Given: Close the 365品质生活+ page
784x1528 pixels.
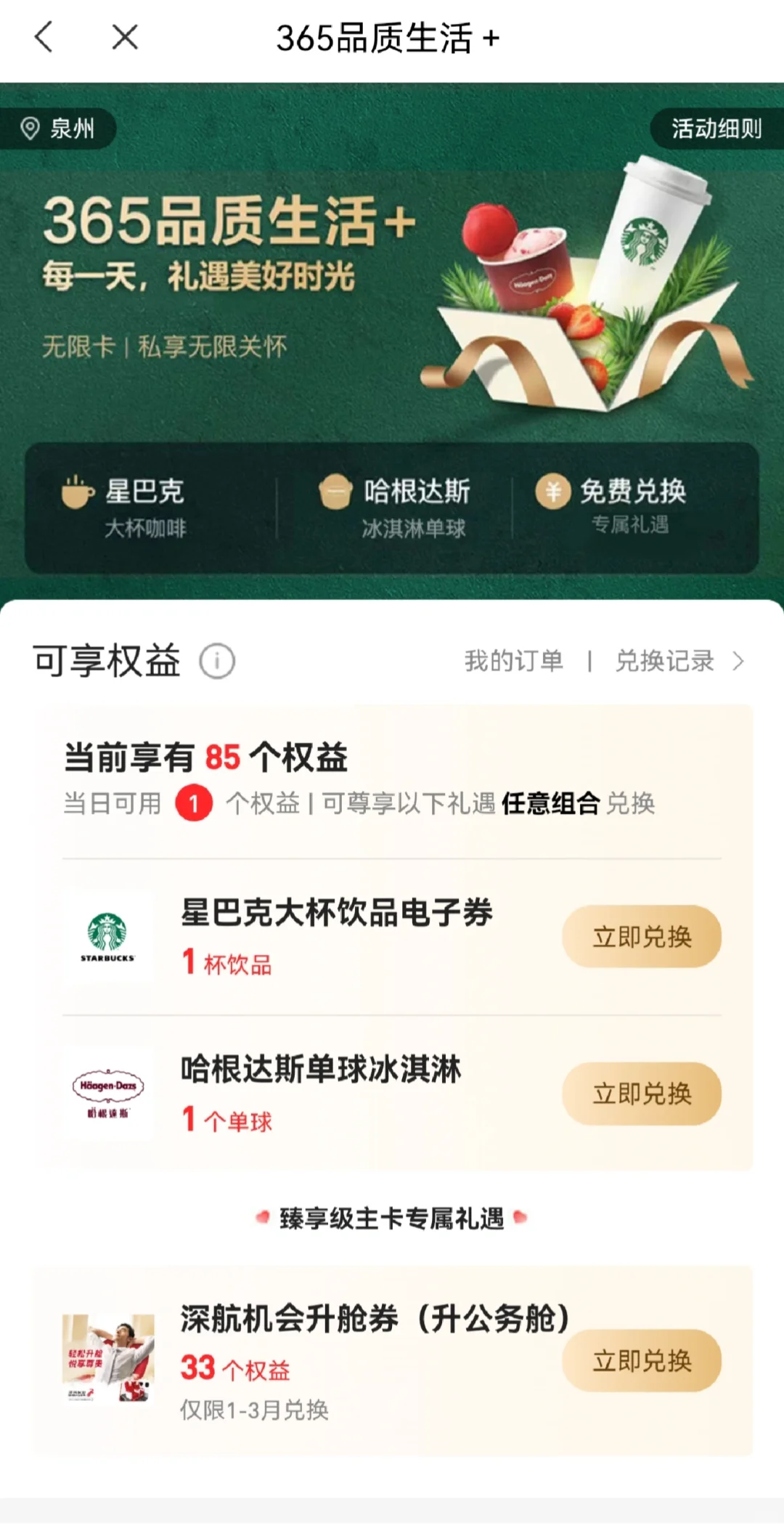Looking at the screenshot, I should pyautogui.click(x=125, y=37).
